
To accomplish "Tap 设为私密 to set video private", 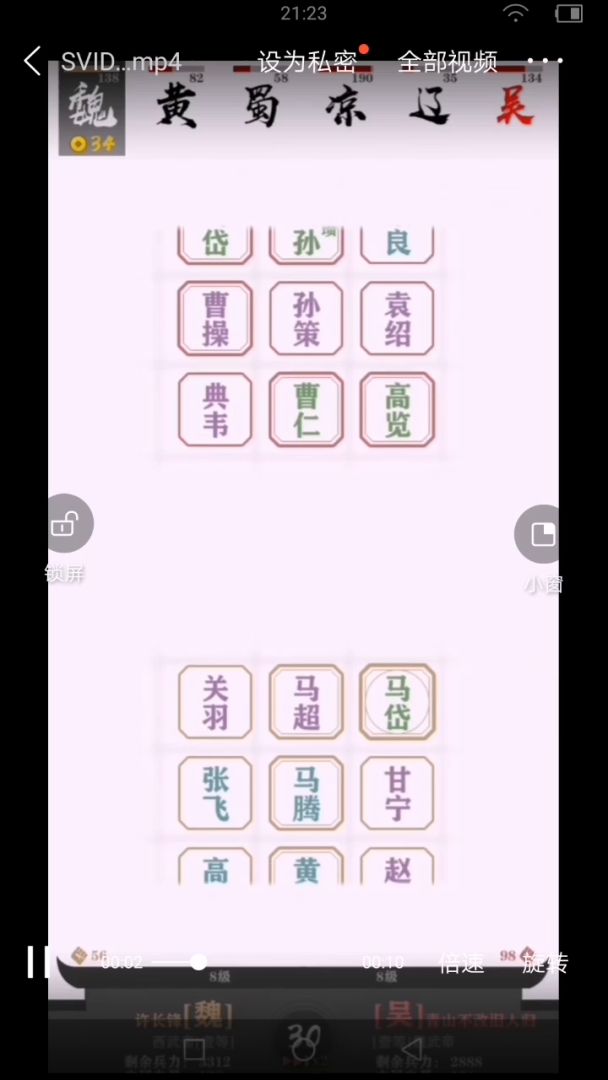I will 307,62.
